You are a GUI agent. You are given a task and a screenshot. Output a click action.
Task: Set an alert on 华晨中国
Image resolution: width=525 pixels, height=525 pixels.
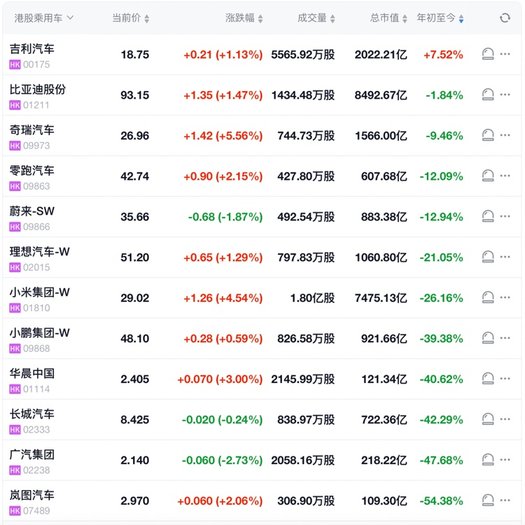488,379
